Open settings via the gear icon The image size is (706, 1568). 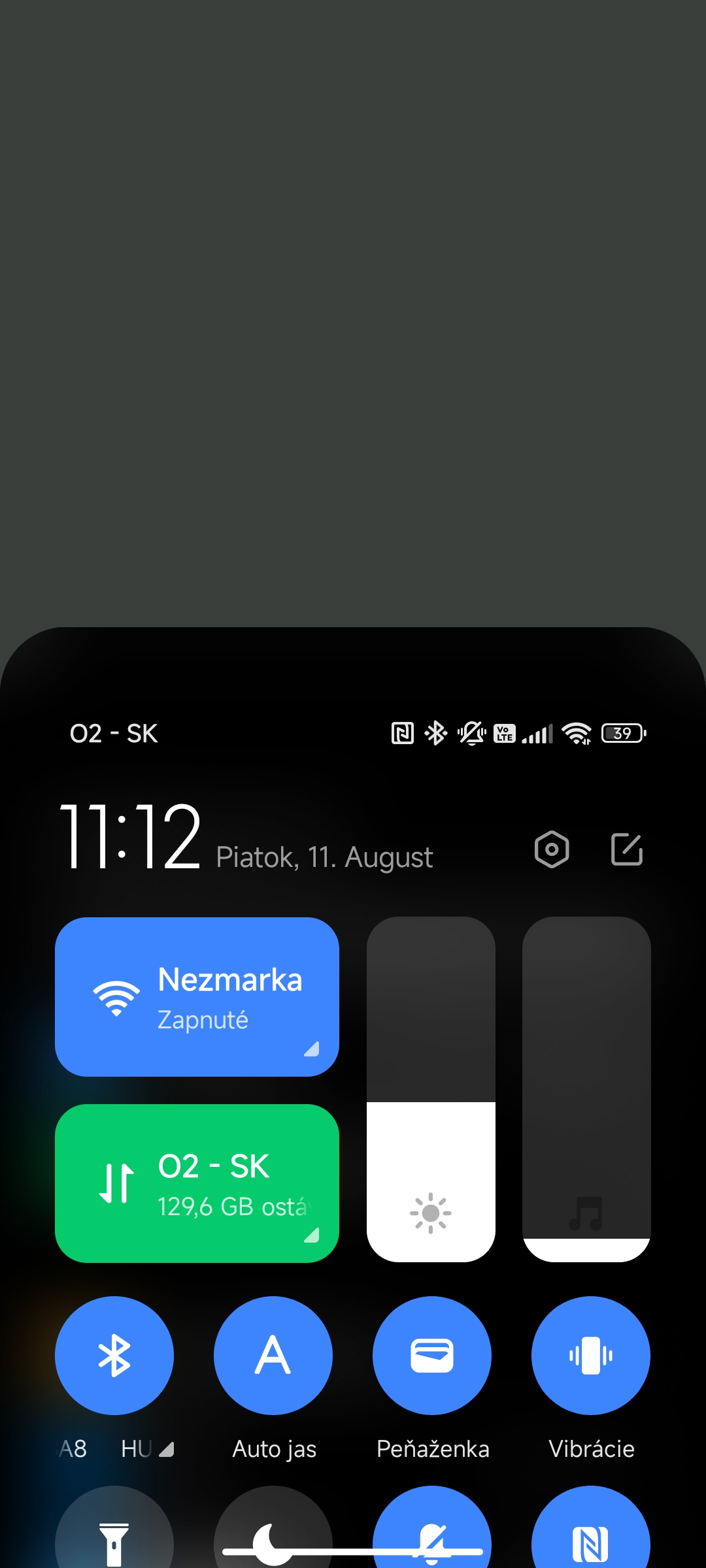(552, 849)
